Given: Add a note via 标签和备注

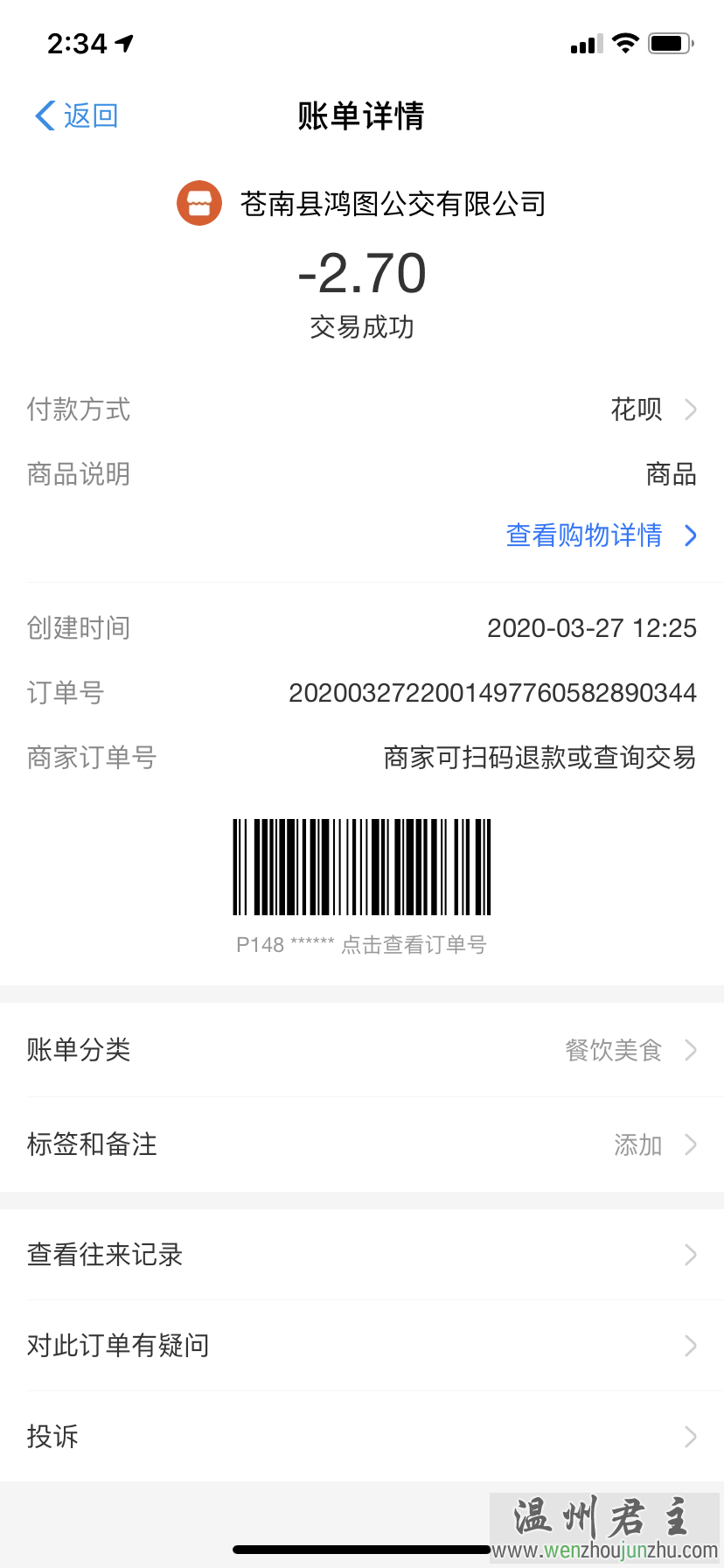Looking at the screenshot, I should (362, 1144).
